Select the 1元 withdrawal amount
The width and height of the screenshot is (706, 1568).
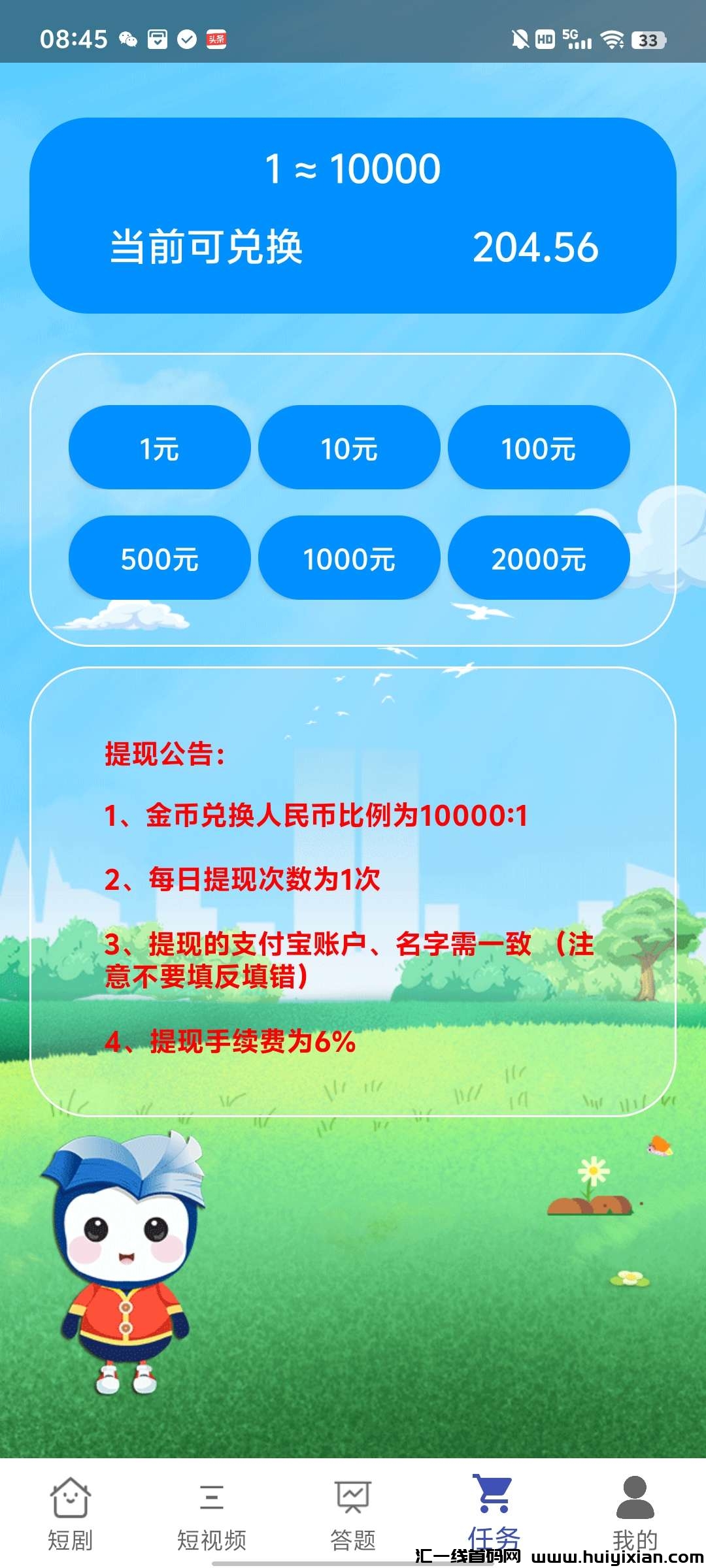(x=159, y=448)
